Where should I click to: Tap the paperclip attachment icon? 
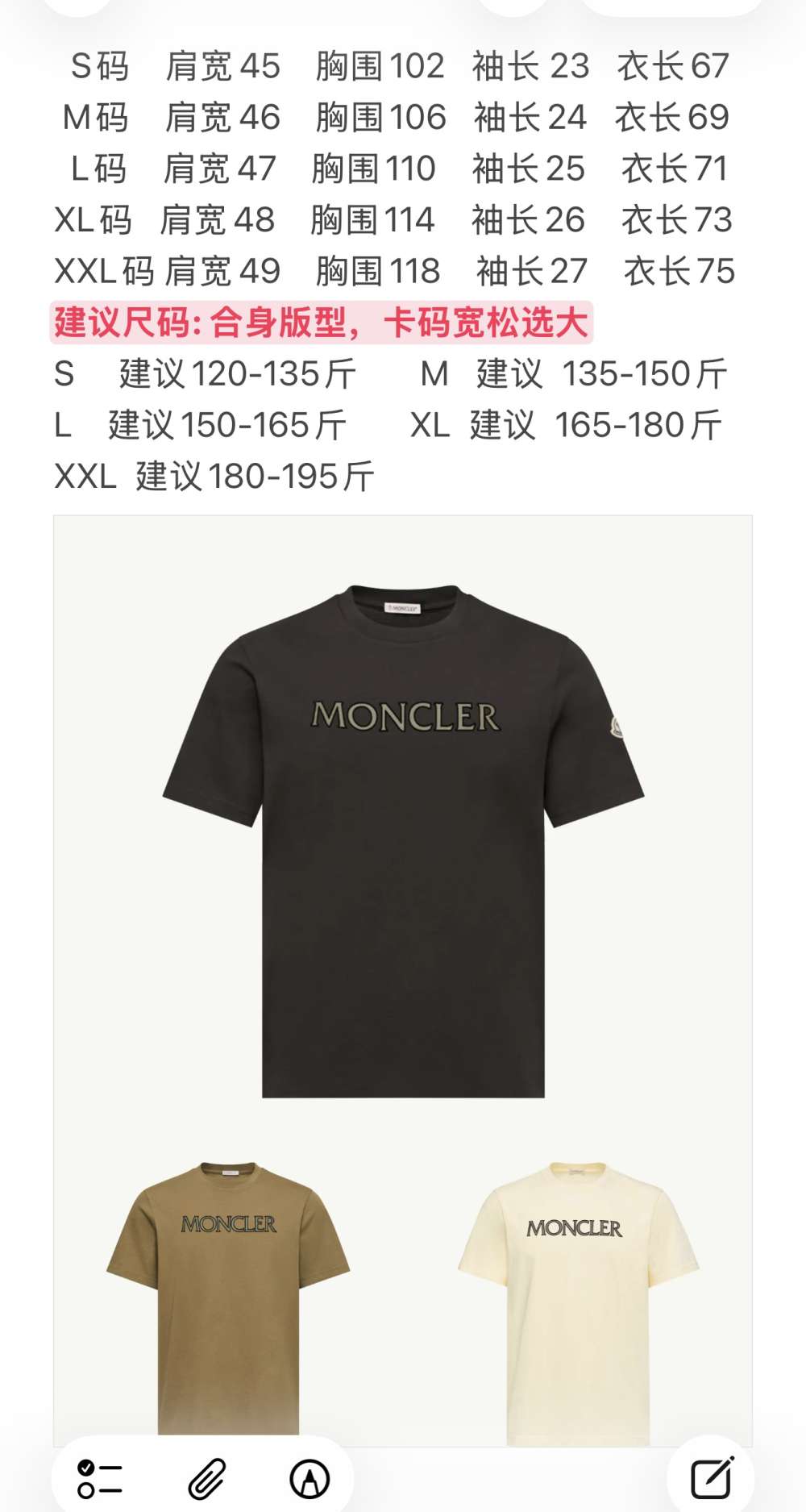pos(206,1479)
